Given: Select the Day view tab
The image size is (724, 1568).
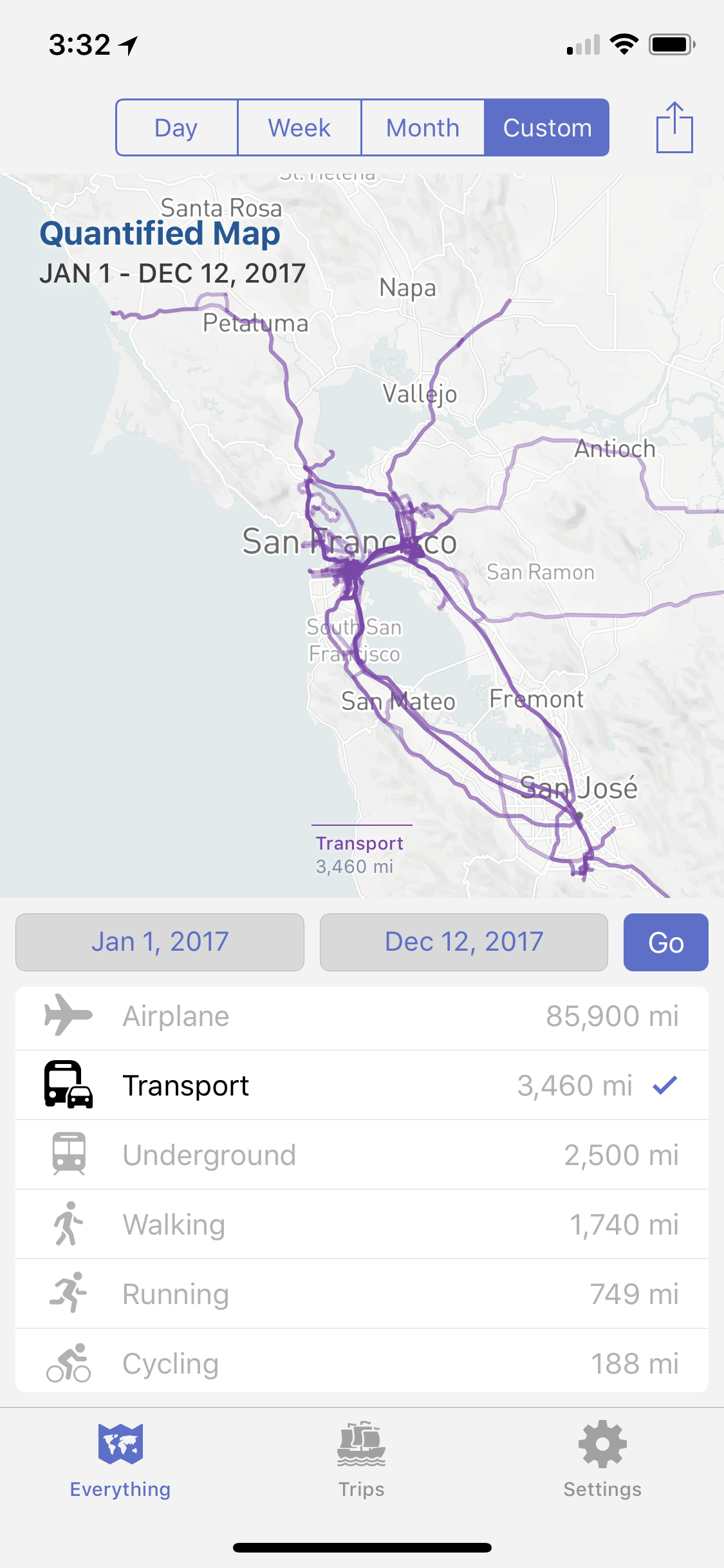Looking at the screenshot, I should [x=176, y=127].
